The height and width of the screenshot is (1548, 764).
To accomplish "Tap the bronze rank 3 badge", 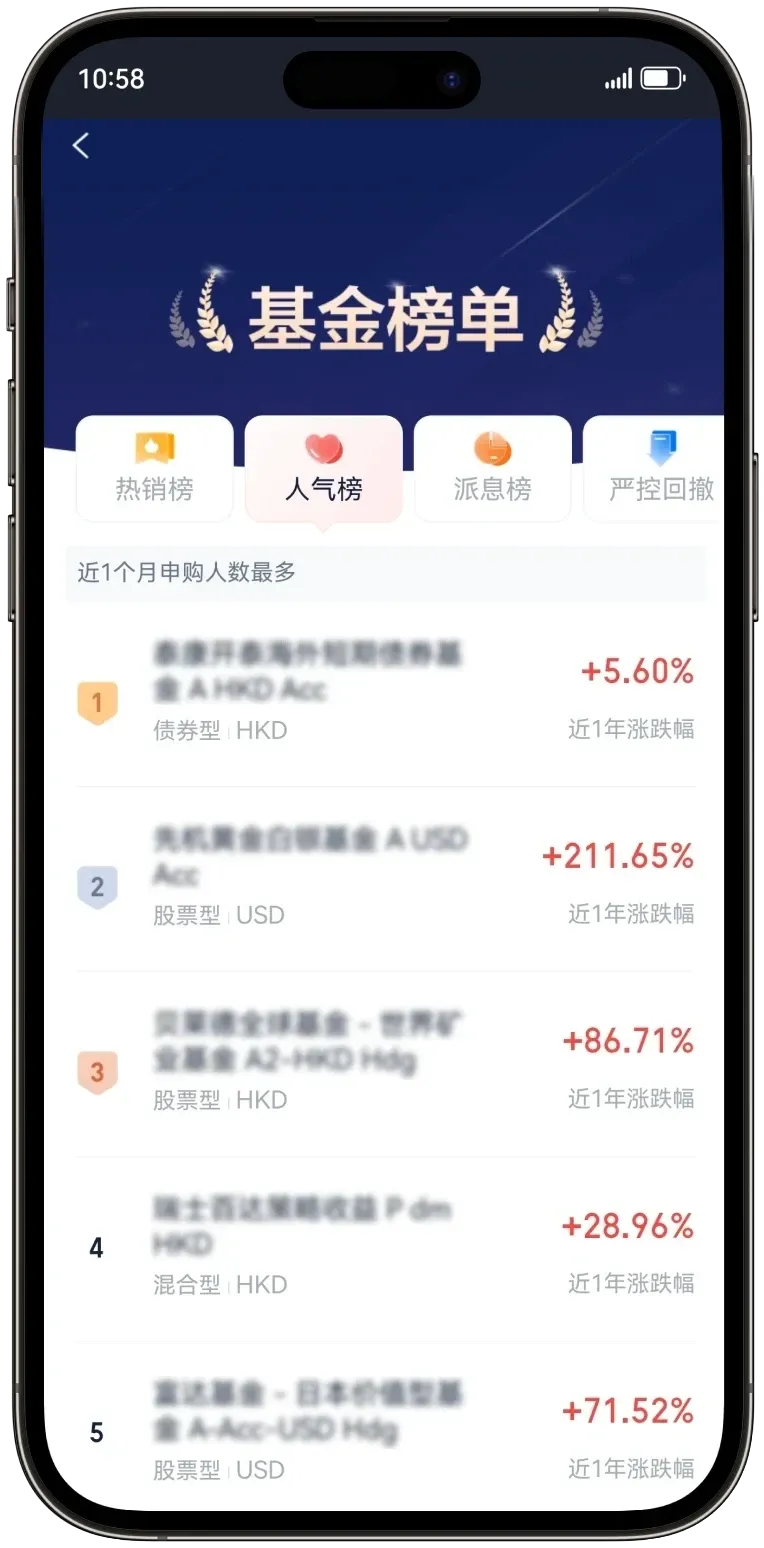I will (x=97, y=1070).
